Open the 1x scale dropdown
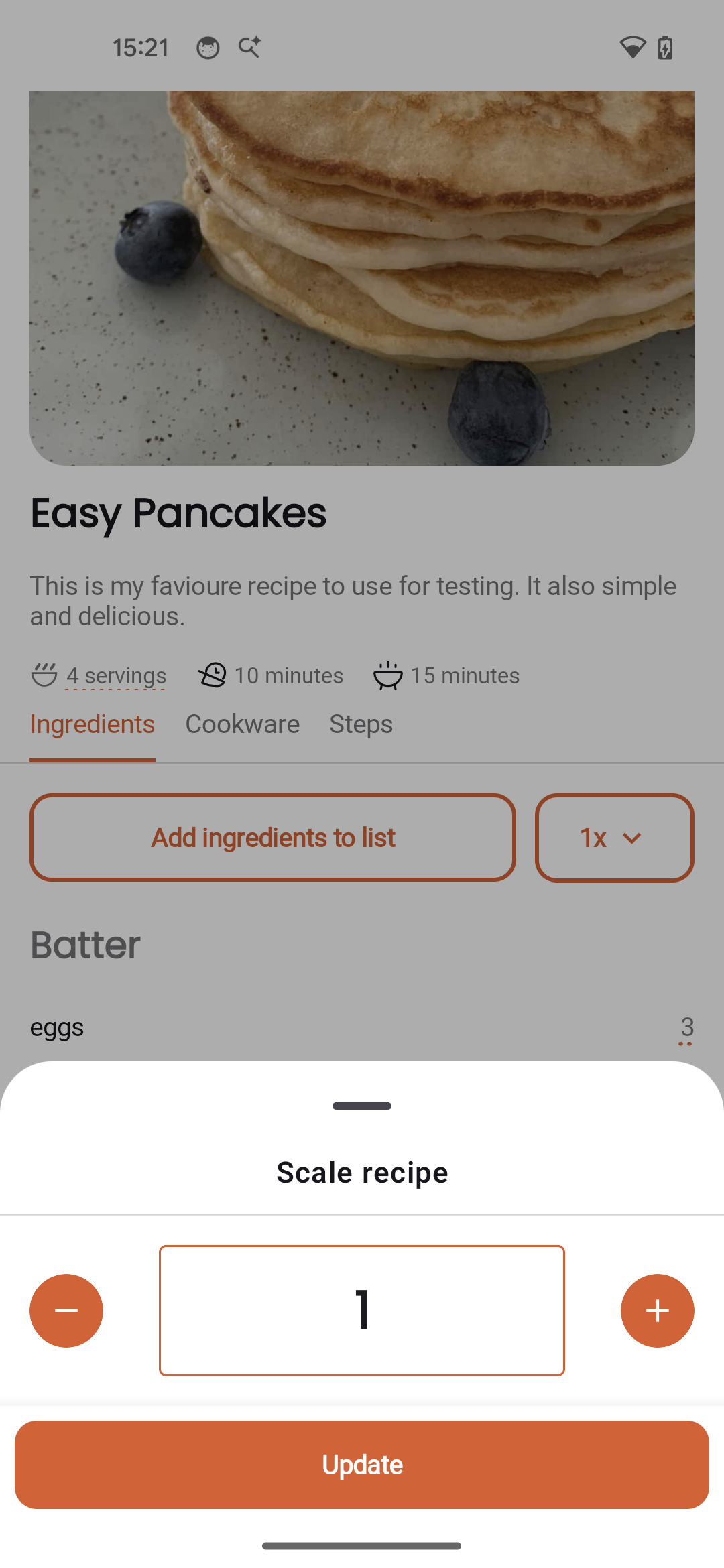724x1568 pixels. [x=614, y=838]
